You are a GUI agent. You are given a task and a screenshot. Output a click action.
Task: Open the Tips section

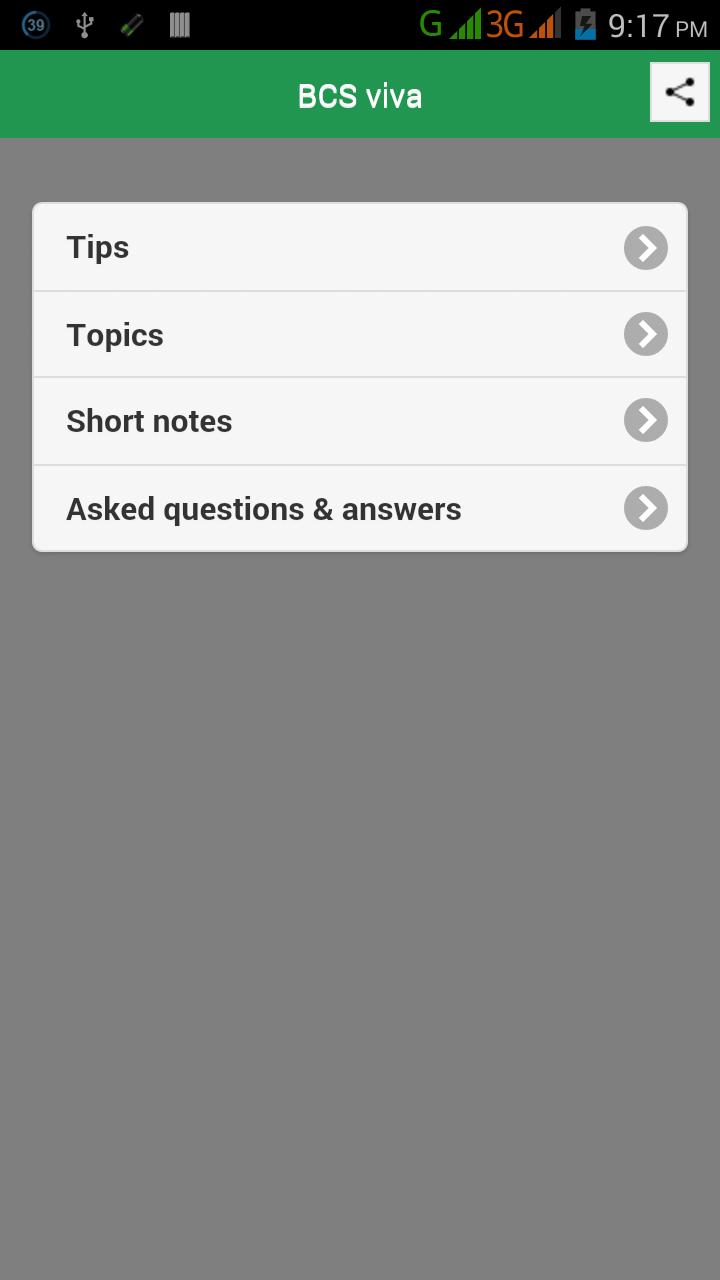360,248
